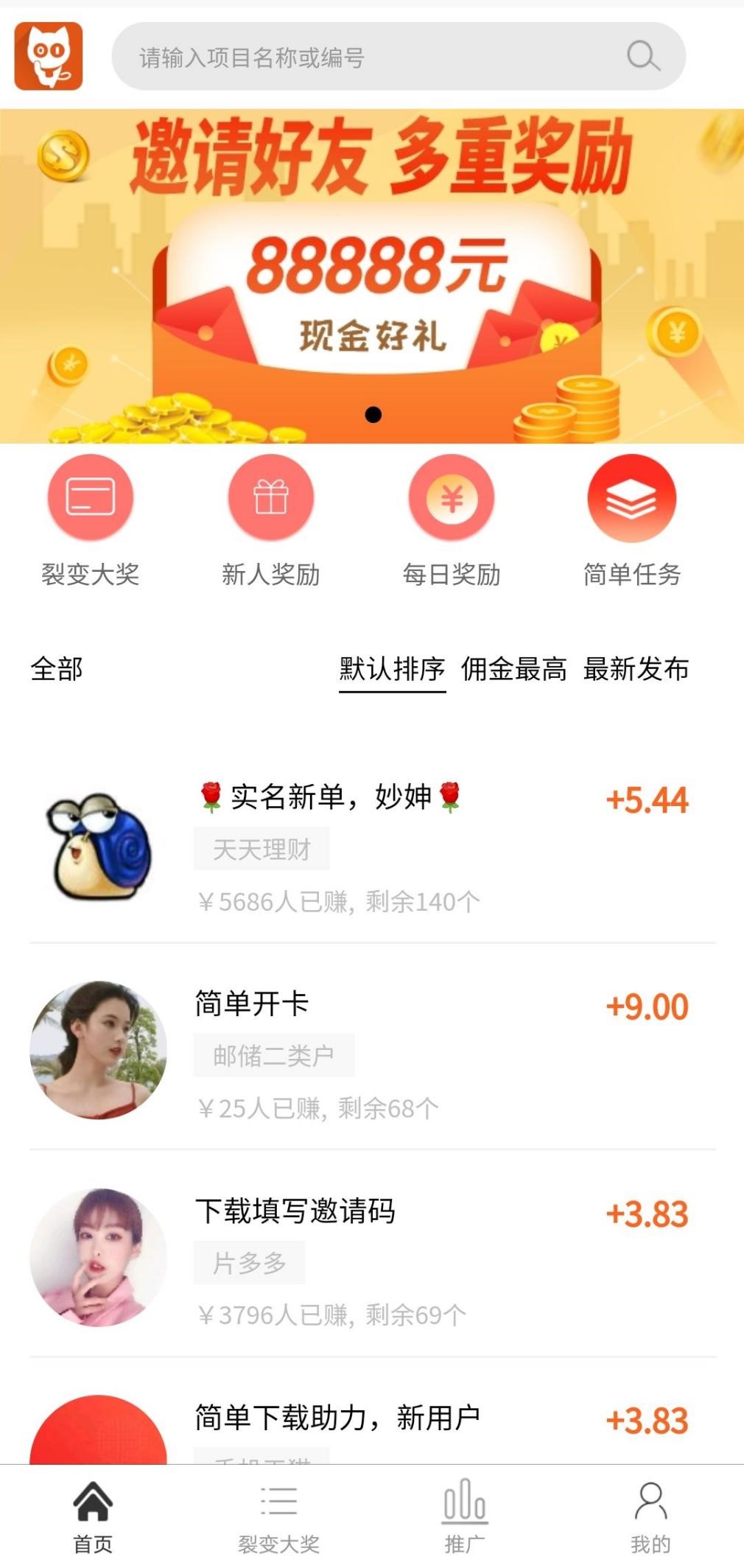Select the 最新发布 tab
The image size is (744, 1568).
pos(636,671)
